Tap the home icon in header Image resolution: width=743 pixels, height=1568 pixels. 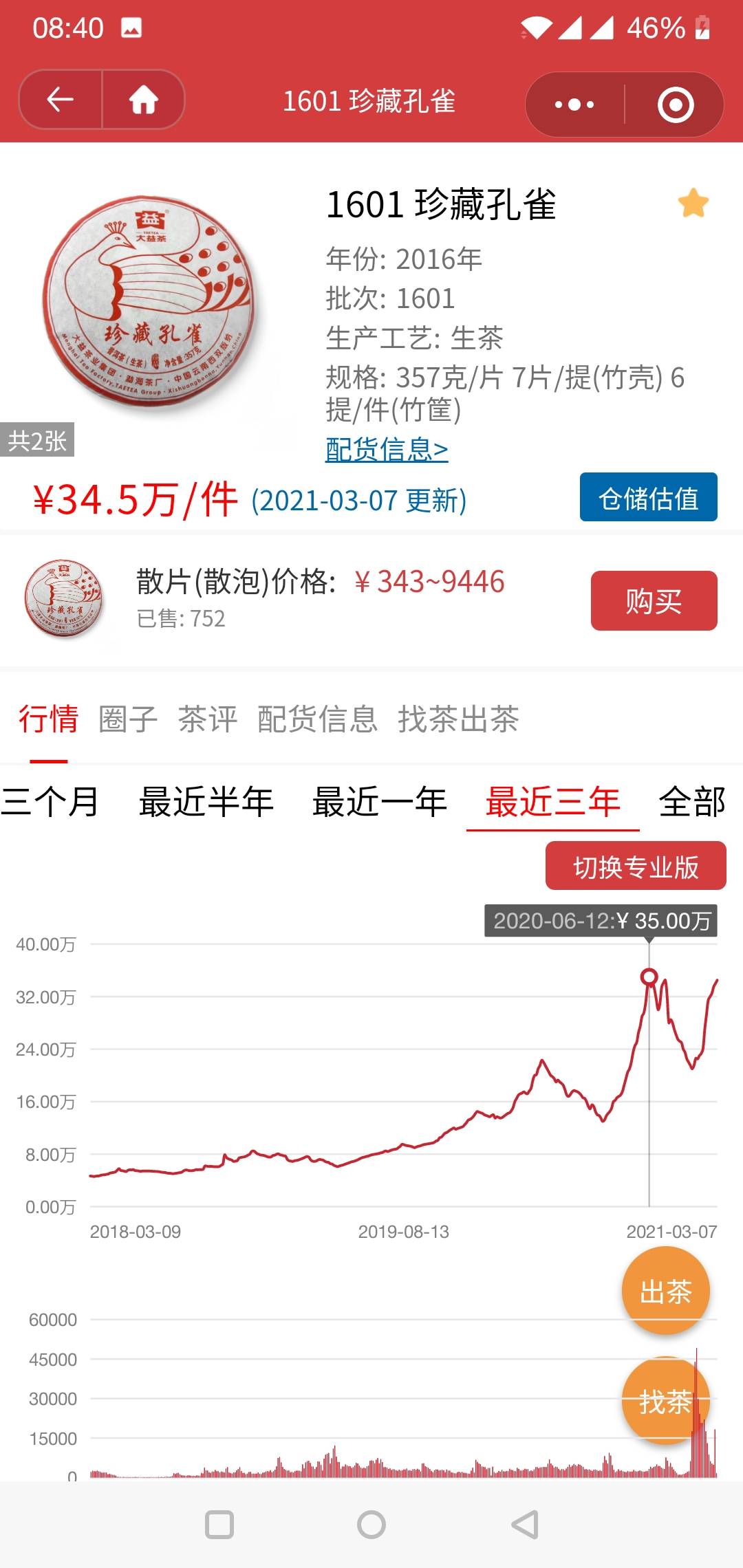click(144, 100)
